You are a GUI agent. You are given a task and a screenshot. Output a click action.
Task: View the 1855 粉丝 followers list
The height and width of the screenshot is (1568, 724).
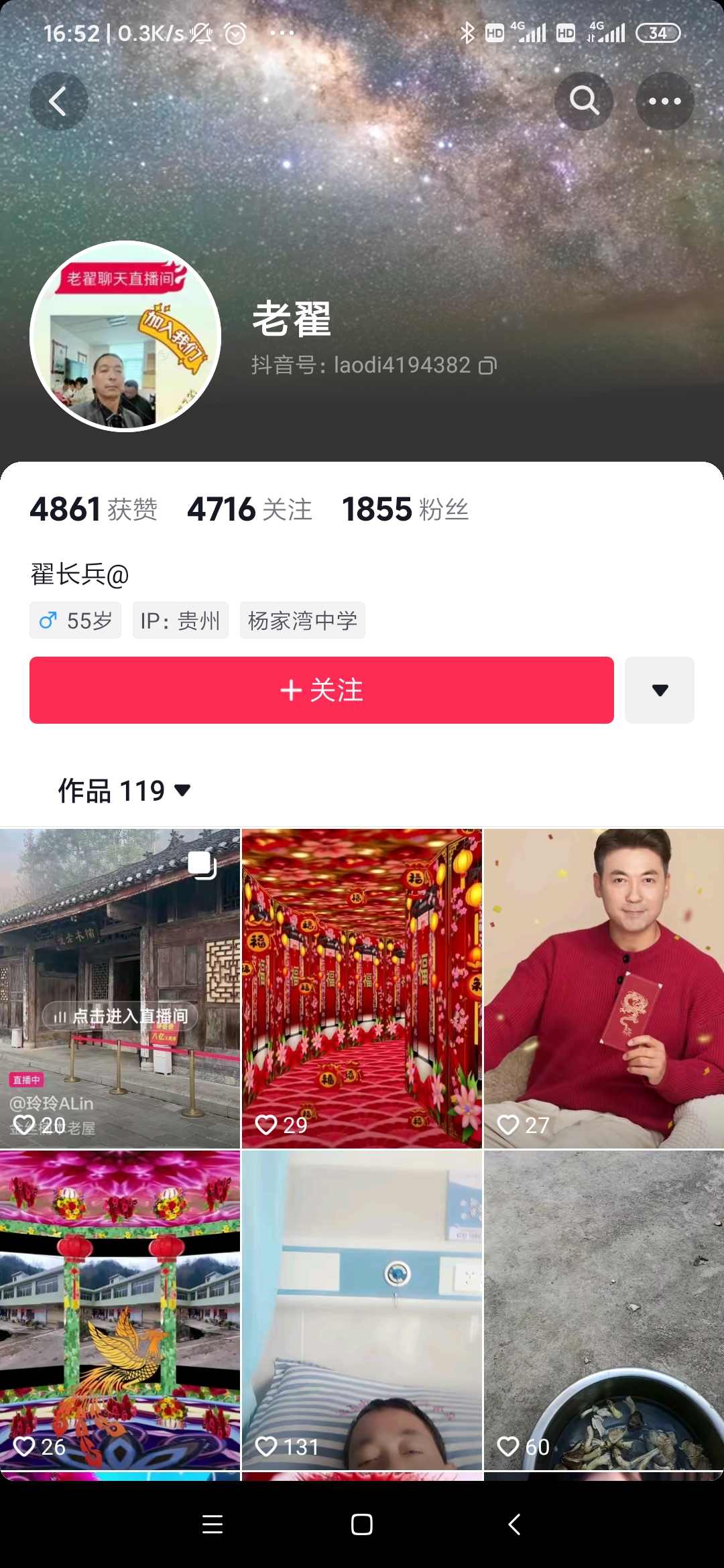pyautogui.click(x=405, y=509)
